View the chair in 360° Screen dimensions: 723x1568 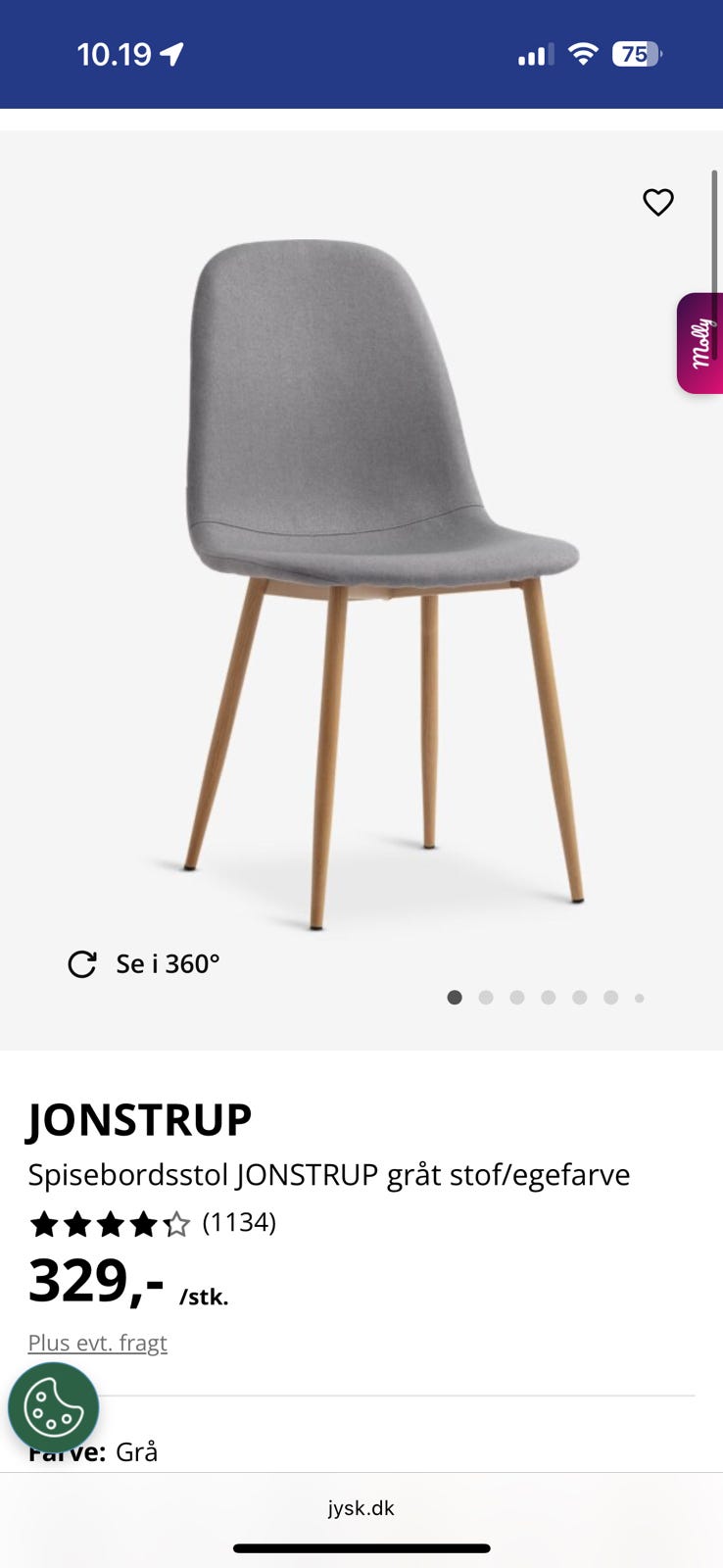click(144, 964)
